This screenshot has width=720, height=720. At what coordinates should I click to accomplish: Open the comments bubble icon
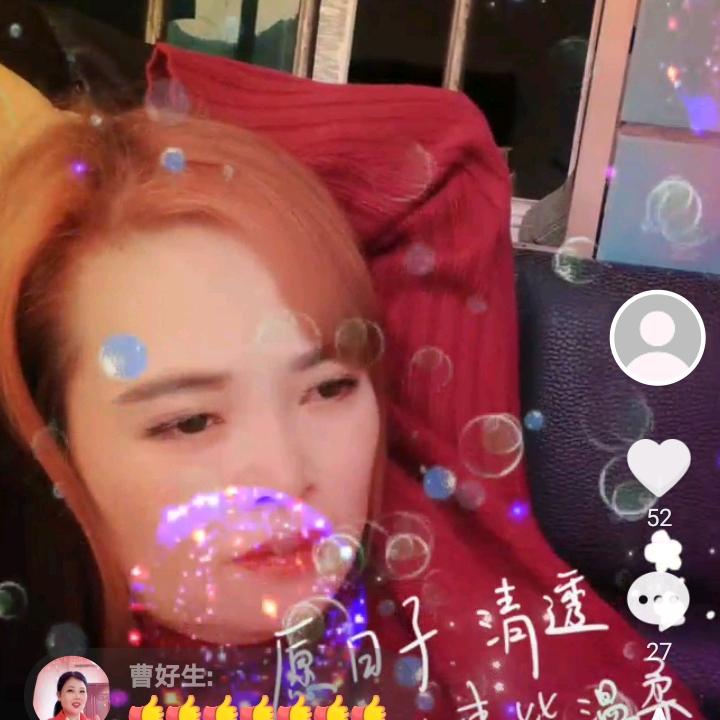click(658, 598)
